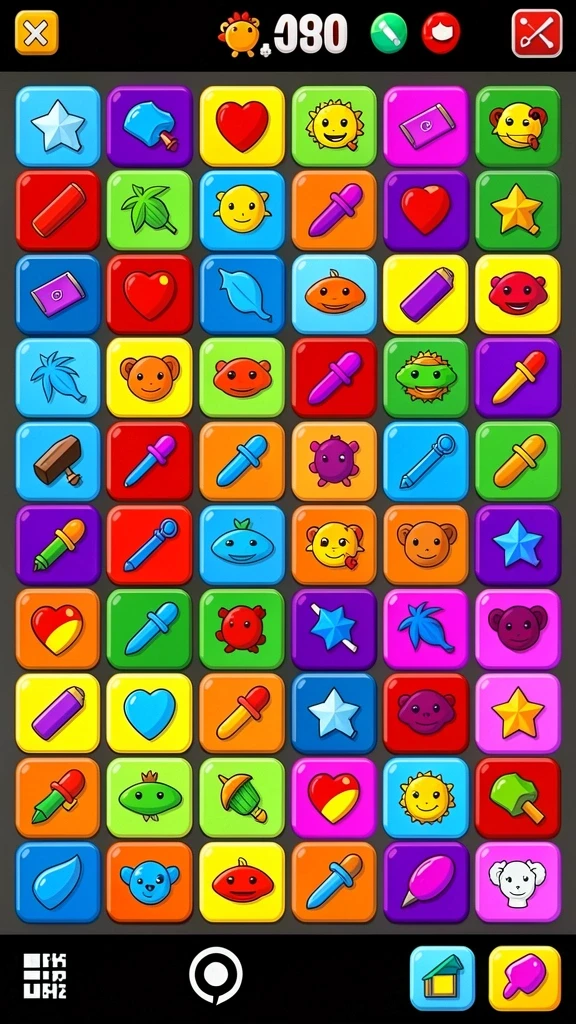
Task: Tap the green pencil button
Action: [389, 33]
